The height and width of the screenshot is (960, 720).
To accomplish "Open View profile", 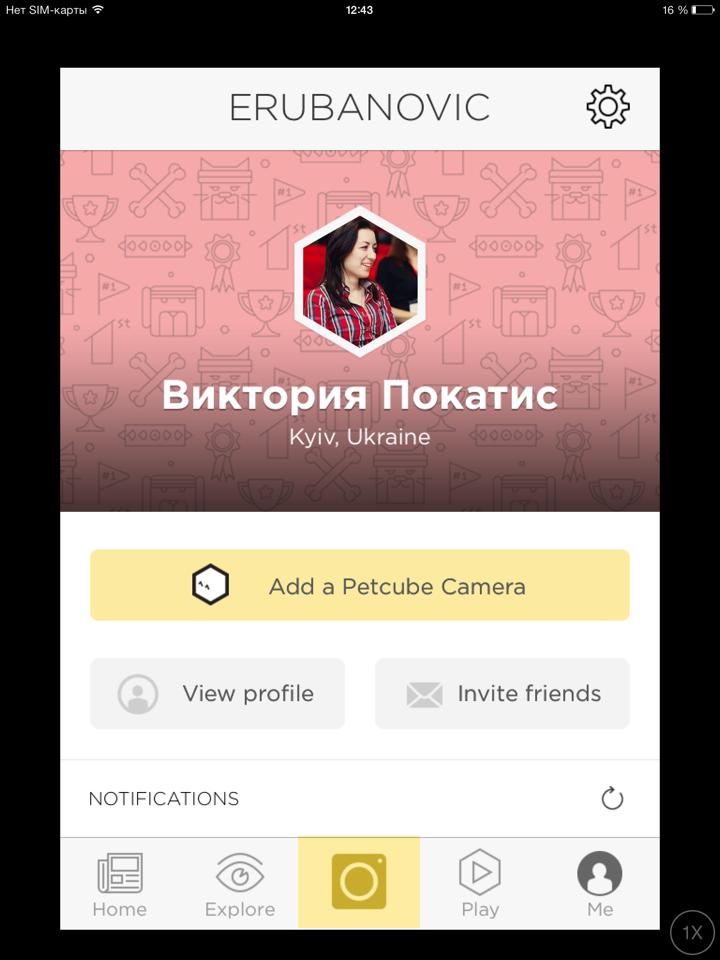I will coord(218,694).
